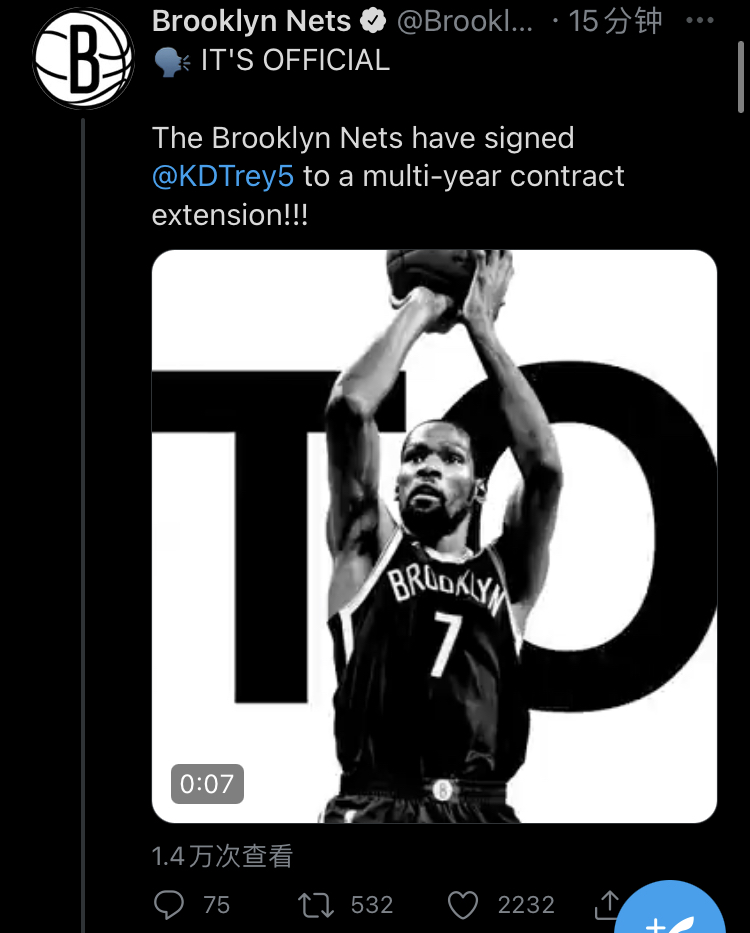Share the Brooklyn Nets tweet

click(607, 905)
